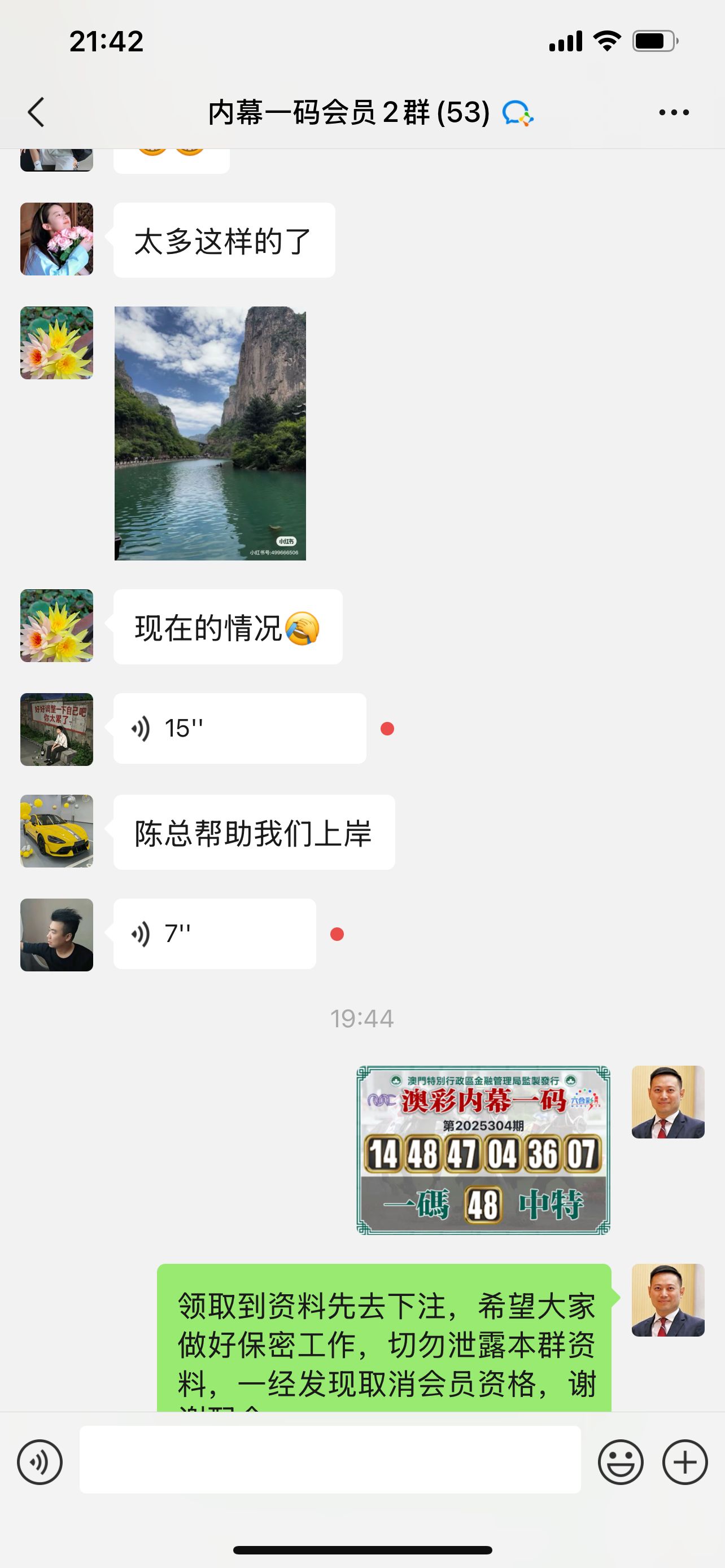Open the plus attachments menu
This screenshot has height=1568, width=725.
685,1462
